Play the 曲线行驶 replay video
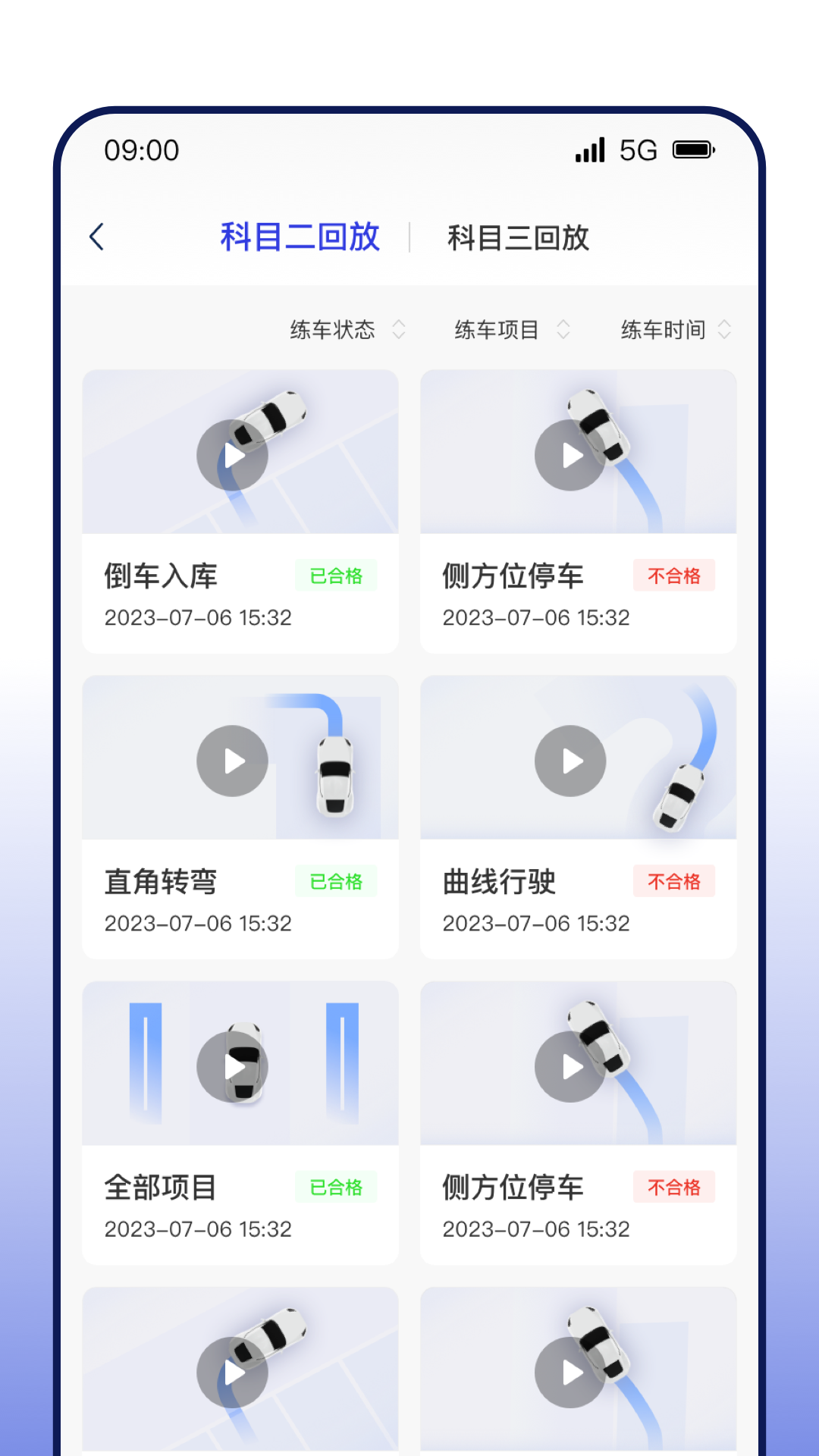This screenshot has width=819, height=1456. [570, 761]
